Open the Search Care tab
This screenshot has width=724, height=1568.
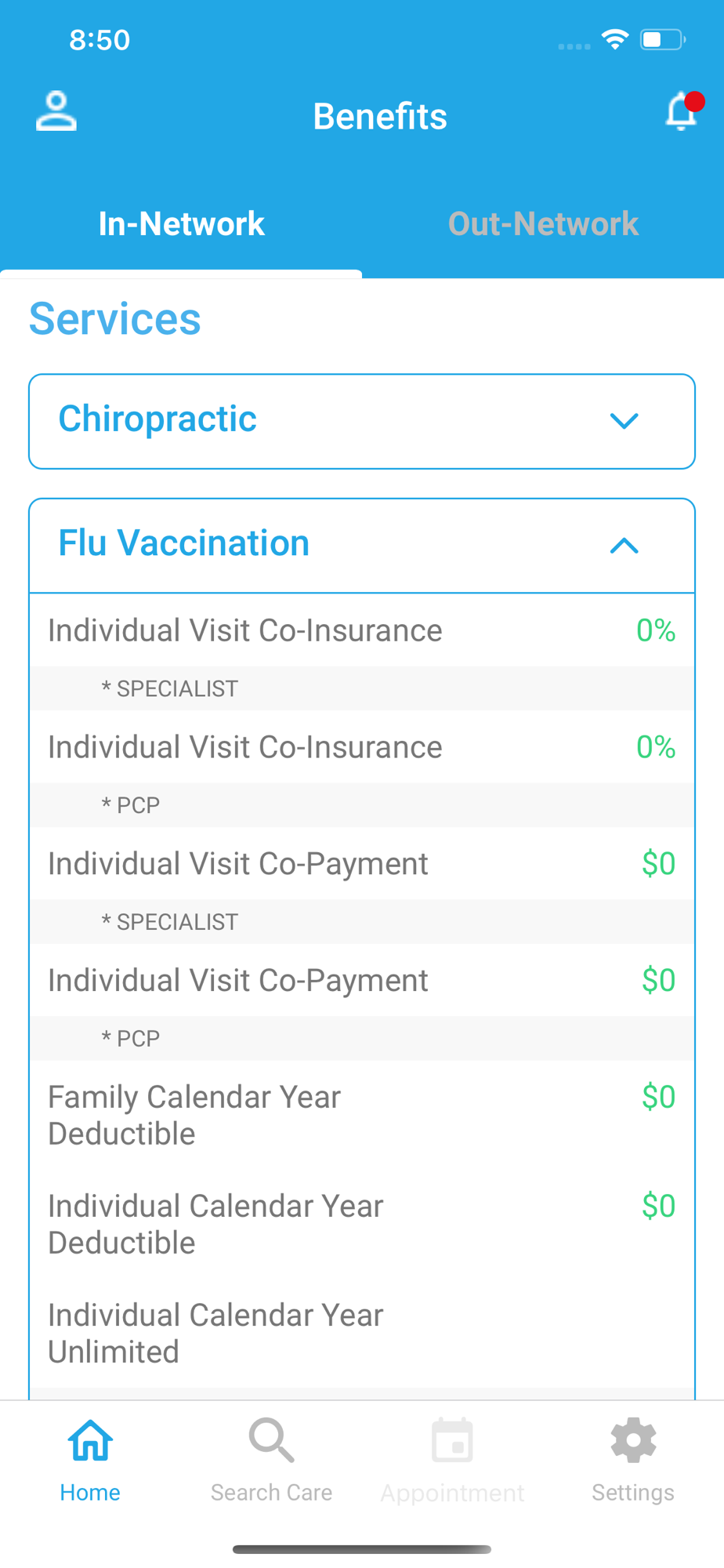pyautogui.click(x=271, y=1460)
